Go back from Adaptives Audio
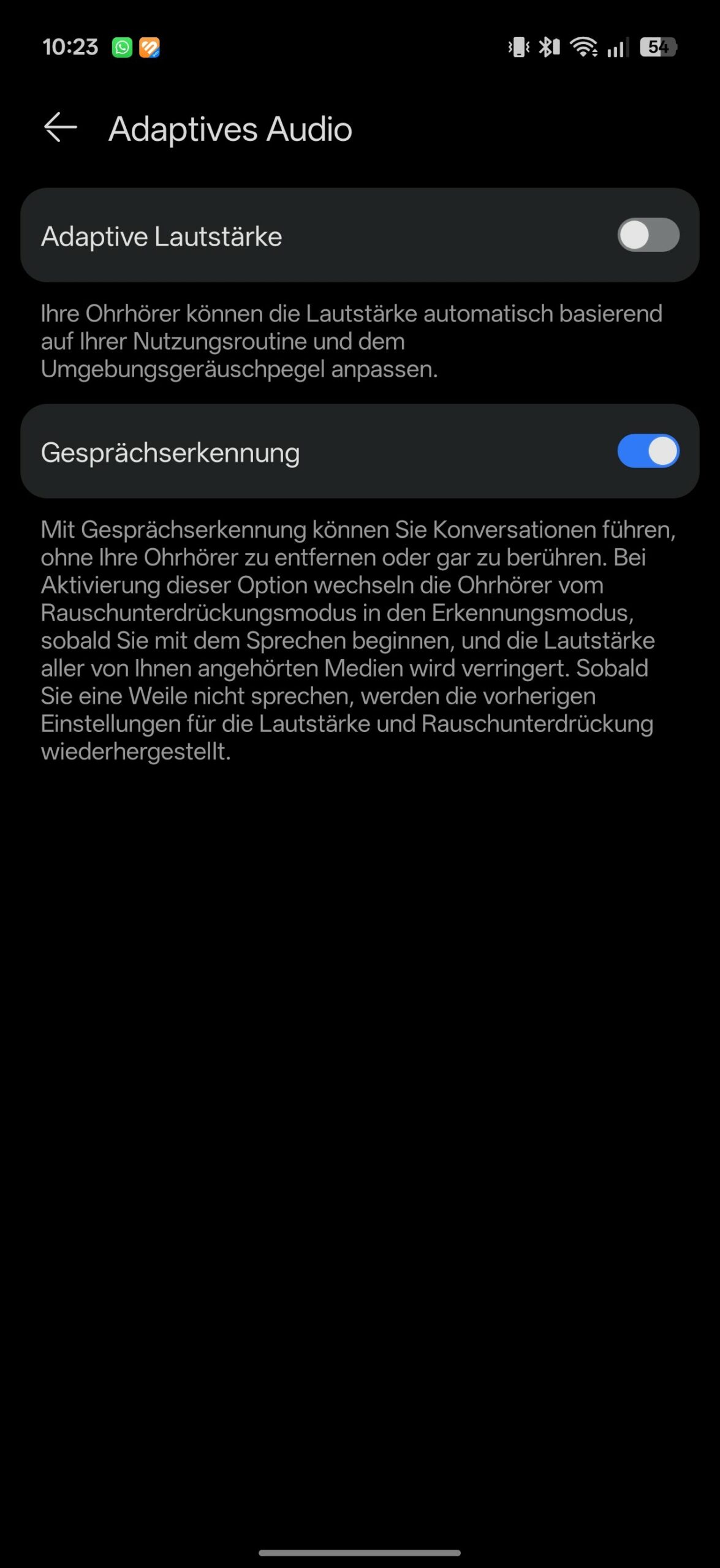Screen dimensions: 720x1568 61,128
